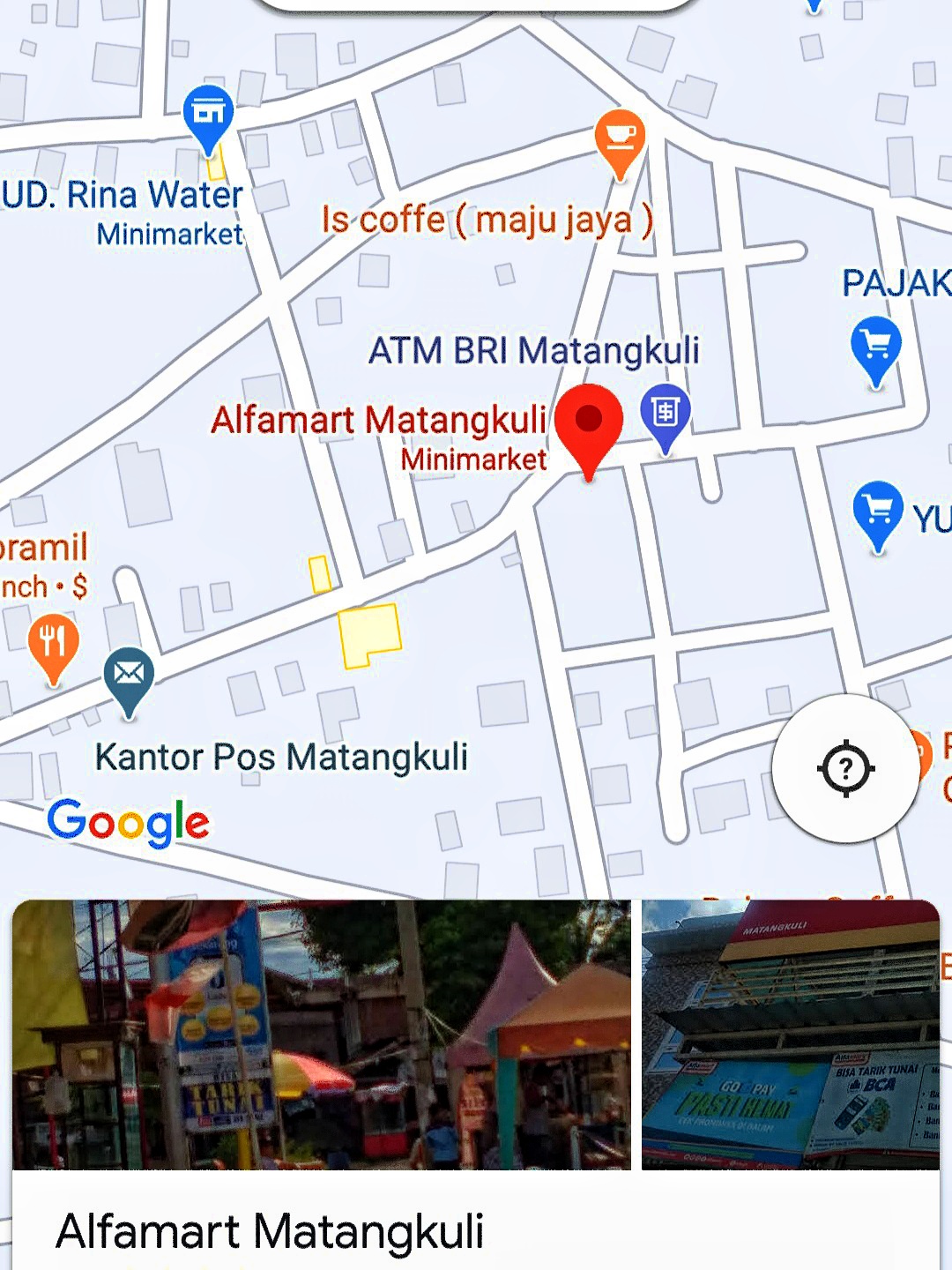
Task: Open Kantor Pos Matangkuli post office pin
Action: tap(129, 676)
